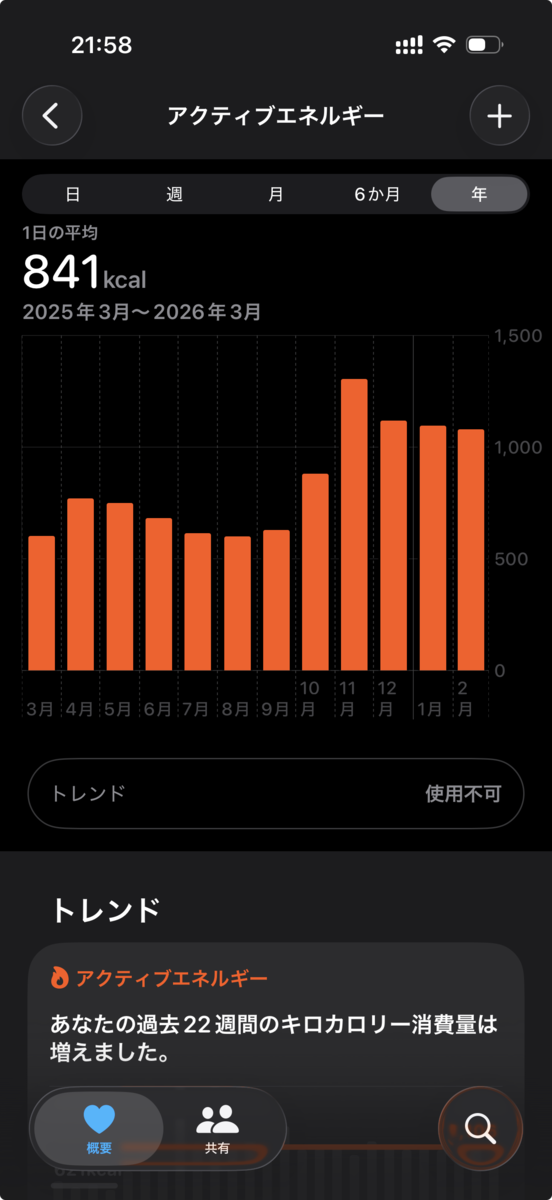Select the 年 (year) view
The width and height of the screenshot is (552, 1200).
479,194
